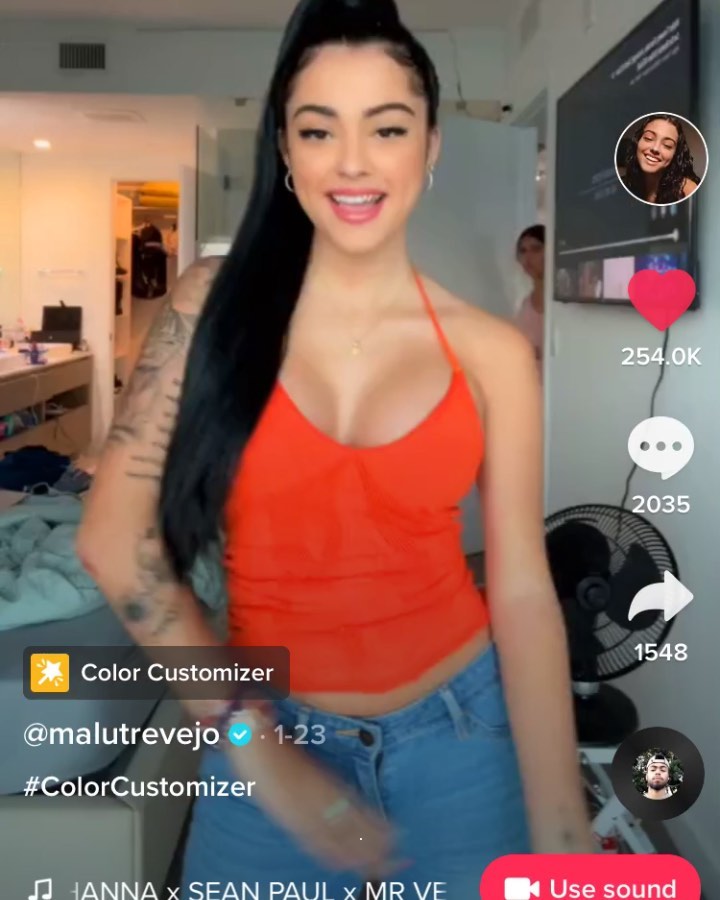Open the creator's profile picture
The image size is (720, 900).
coord(661,159)
